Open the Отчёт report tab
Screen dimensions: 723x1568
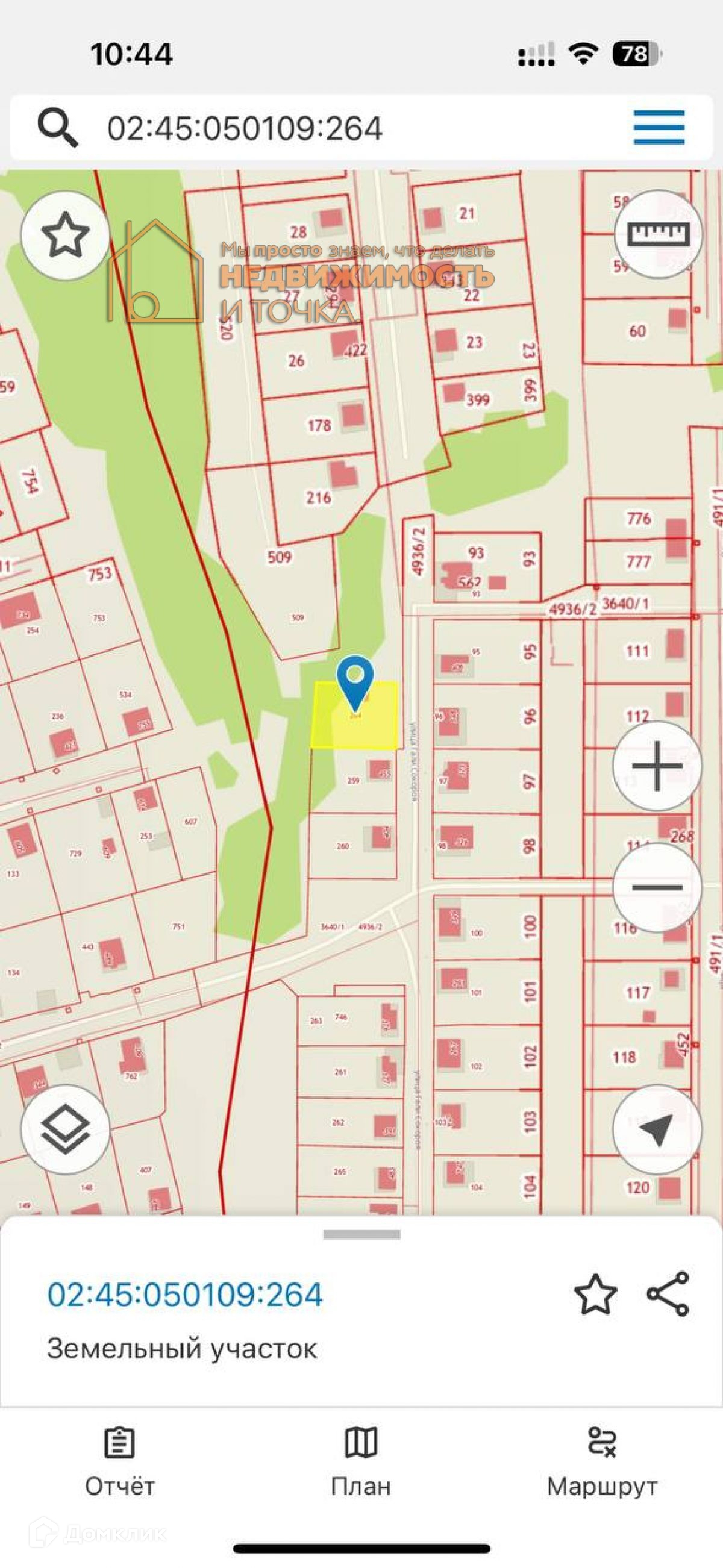120,1461
